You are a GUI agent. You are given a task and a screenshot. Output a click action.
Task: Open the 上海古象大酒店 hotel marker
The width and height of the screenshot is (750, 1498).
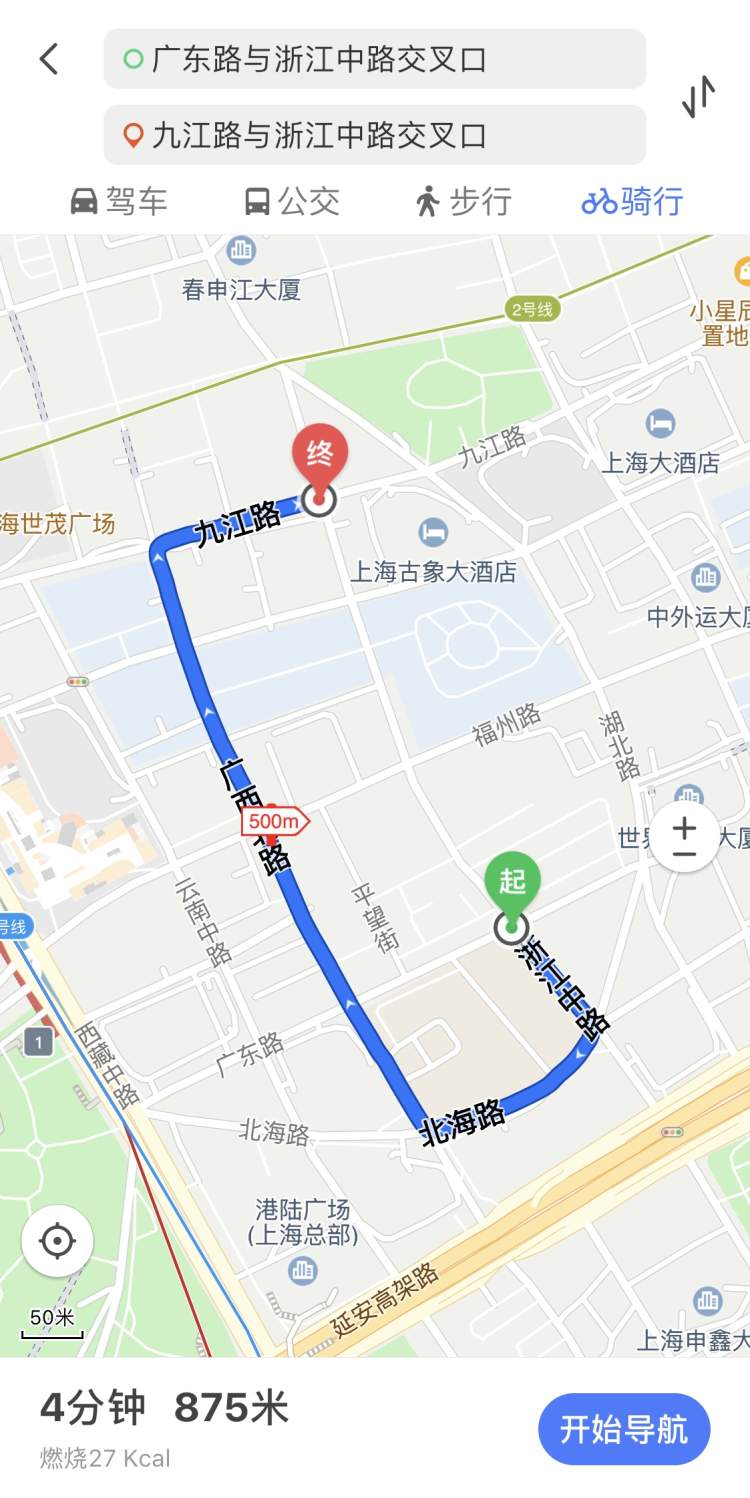tap(433, 532)
